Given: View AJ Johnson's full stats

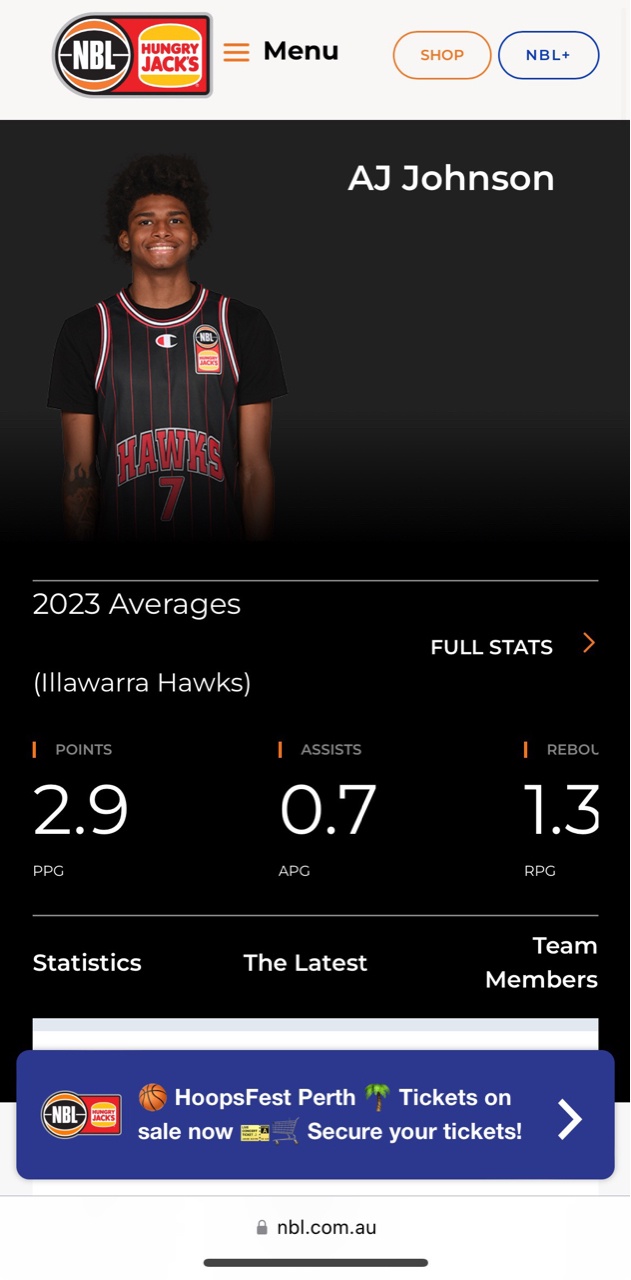Looking at the screenshot, I should (512, 646).
